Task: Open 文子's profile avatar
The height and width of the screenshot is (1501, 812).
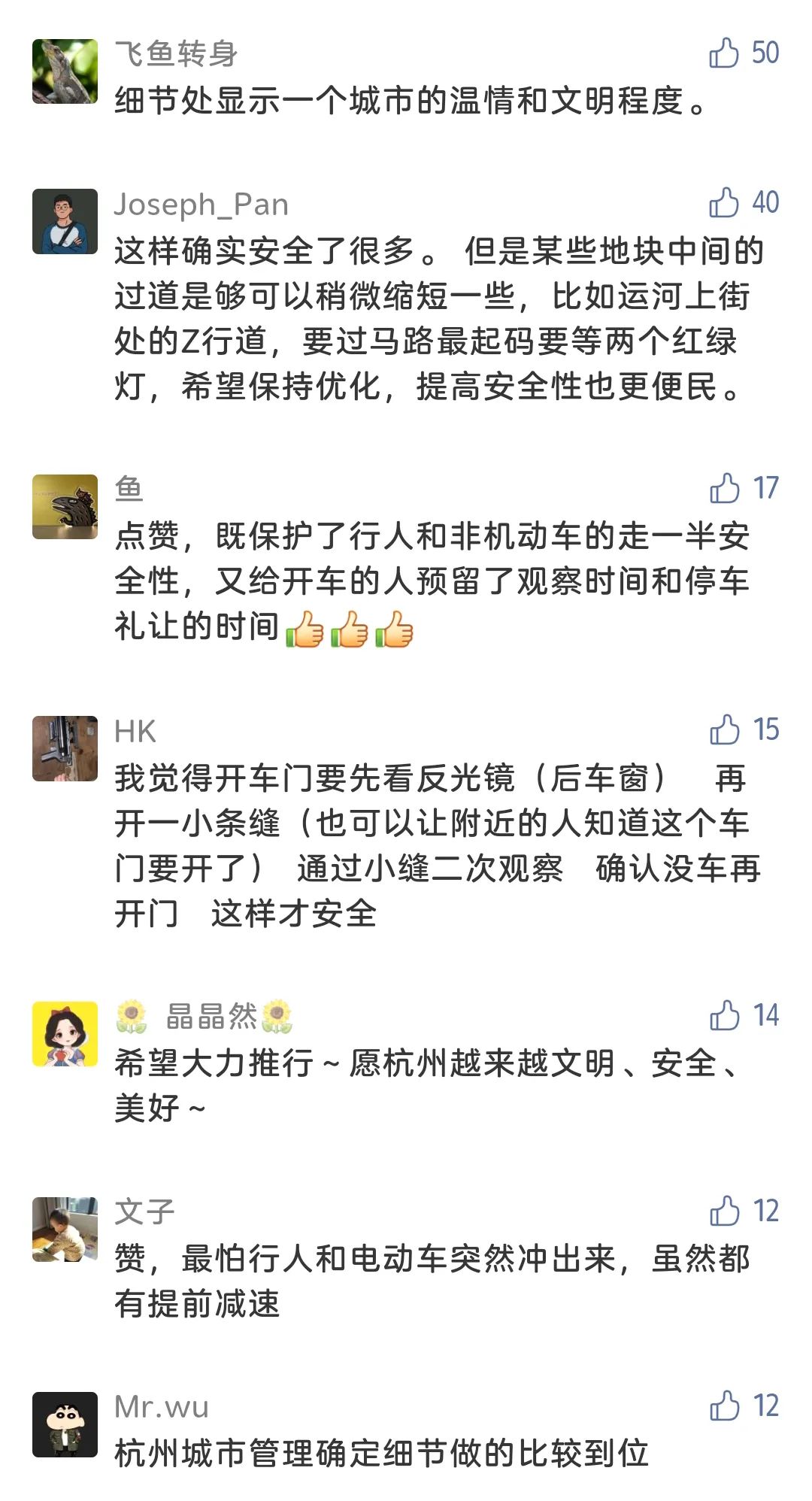Action: [65, 1230]
